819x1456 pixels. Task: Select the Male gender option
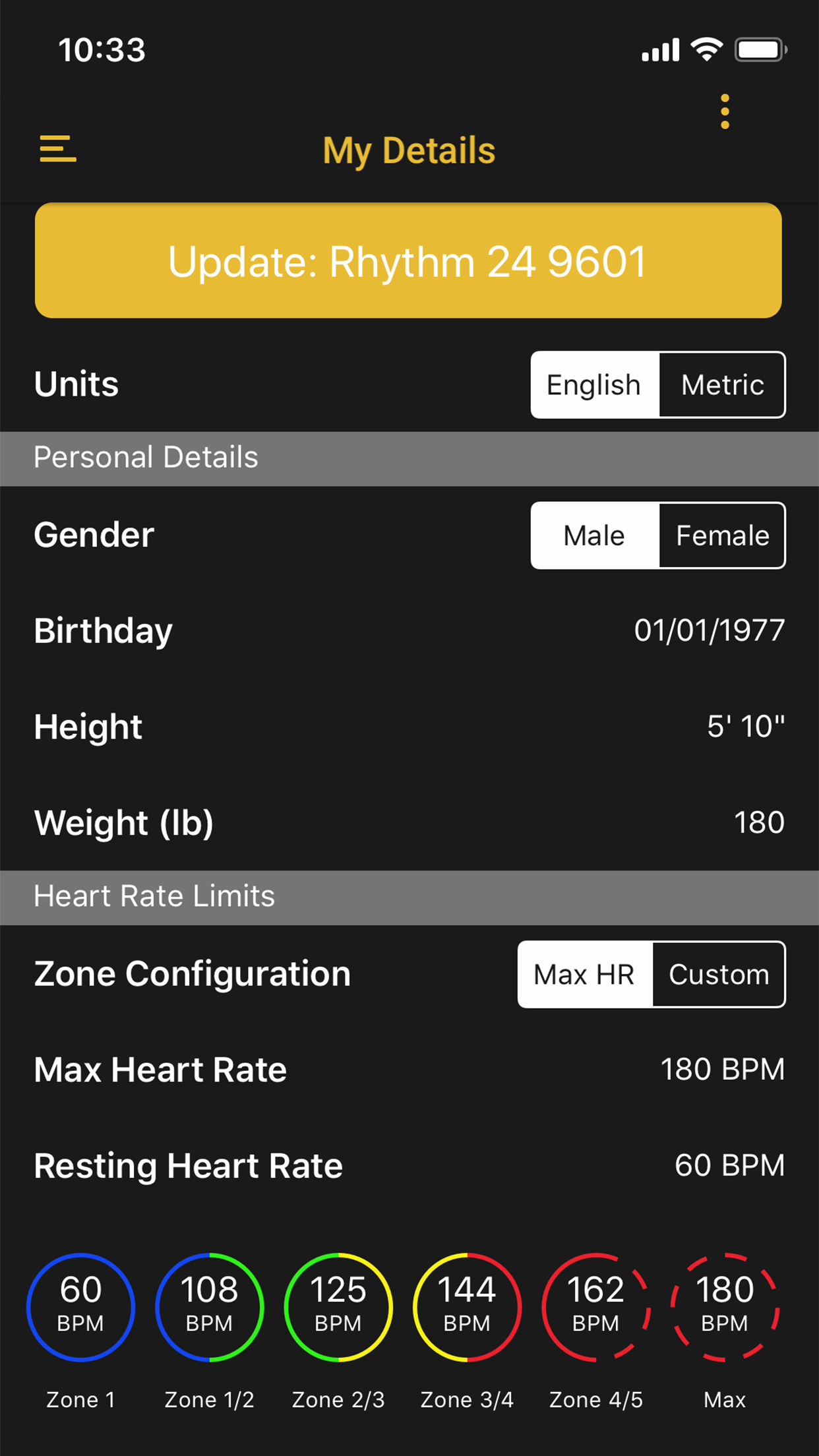tap(593, 535)
